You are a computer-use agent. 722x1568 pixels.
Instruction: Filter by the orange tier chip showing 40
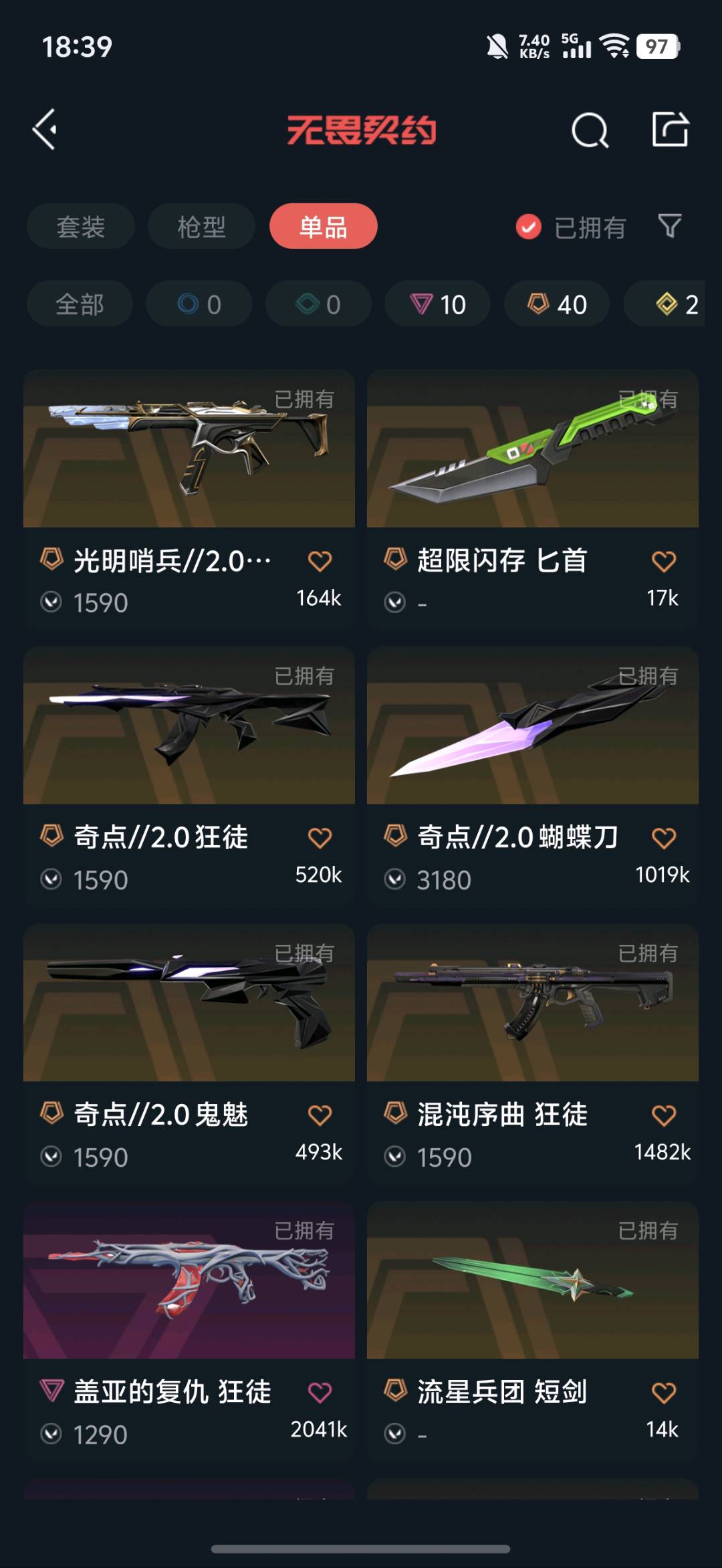pyautogui.click(x=557, y=304)
